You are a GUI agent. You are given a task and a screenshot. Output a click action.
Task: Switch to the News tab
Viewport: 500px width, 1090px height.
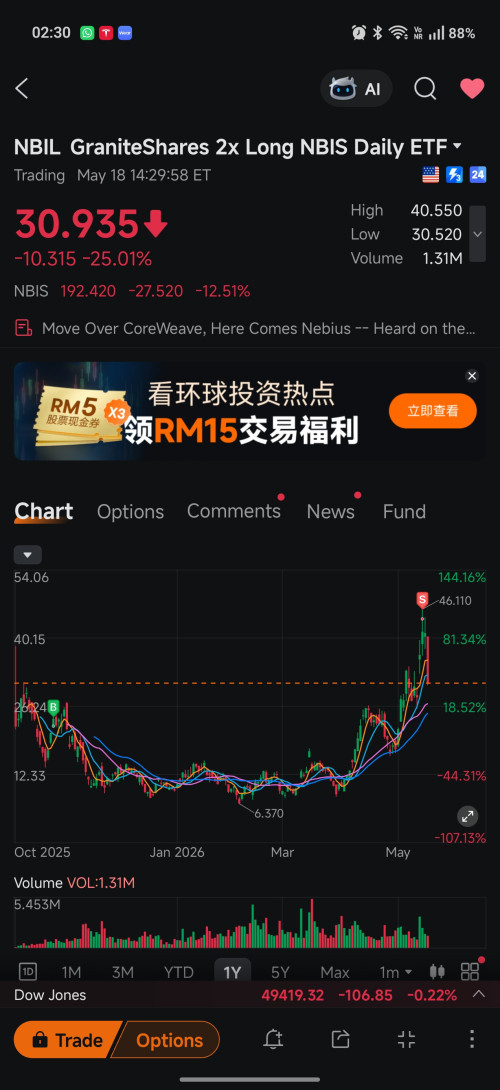(x=330, y=512)
